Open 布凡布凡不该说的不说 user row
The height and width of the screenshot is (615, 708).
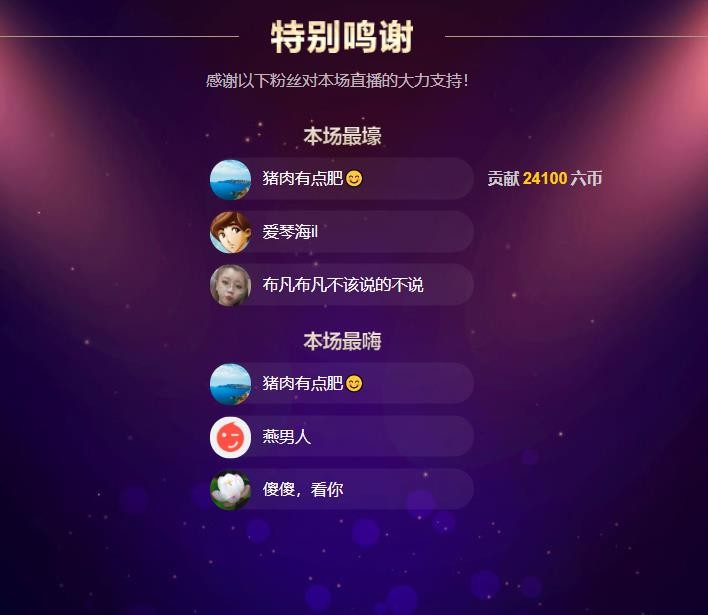(x=341, y=285)
